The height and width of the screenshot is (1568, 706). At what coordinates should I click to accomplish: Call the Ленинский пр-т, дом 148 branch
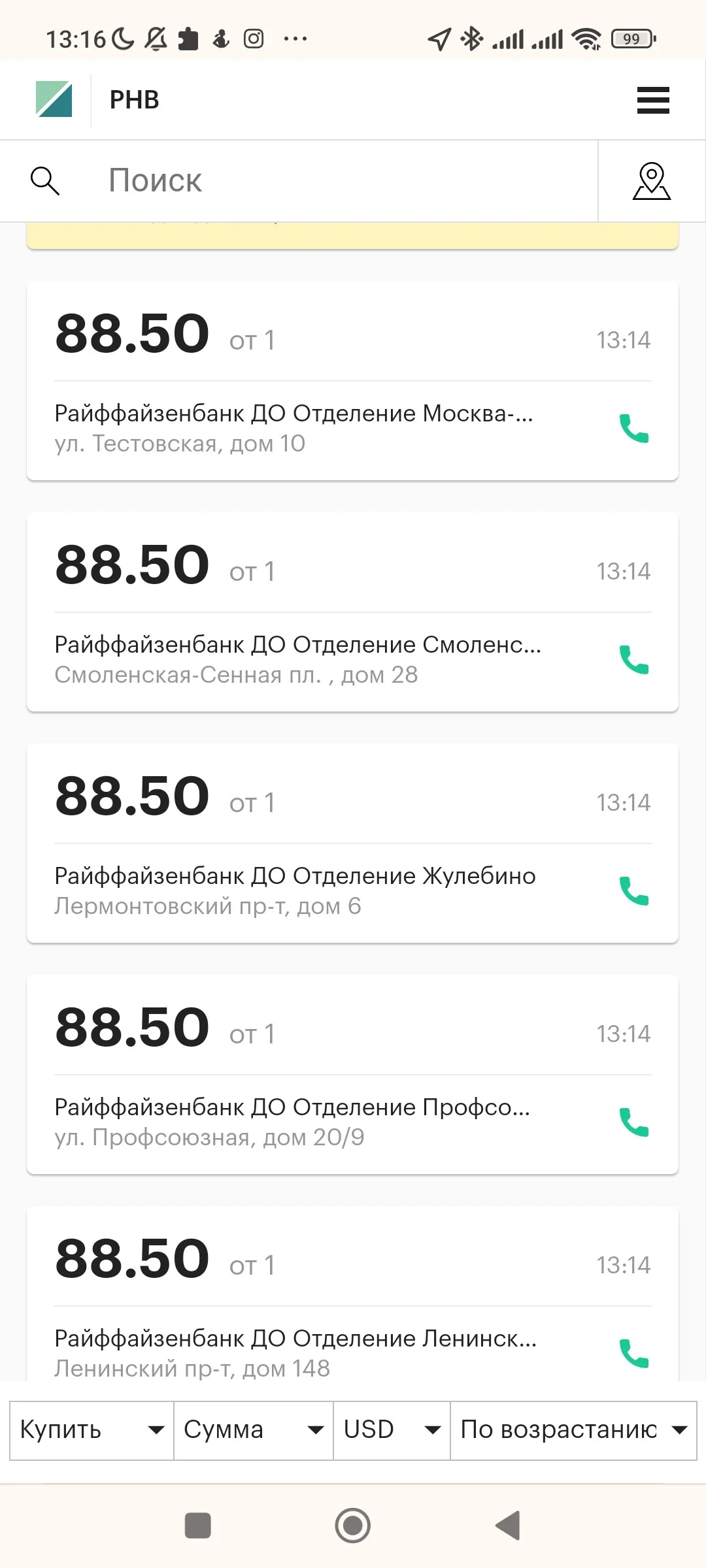click(633, 1354)
